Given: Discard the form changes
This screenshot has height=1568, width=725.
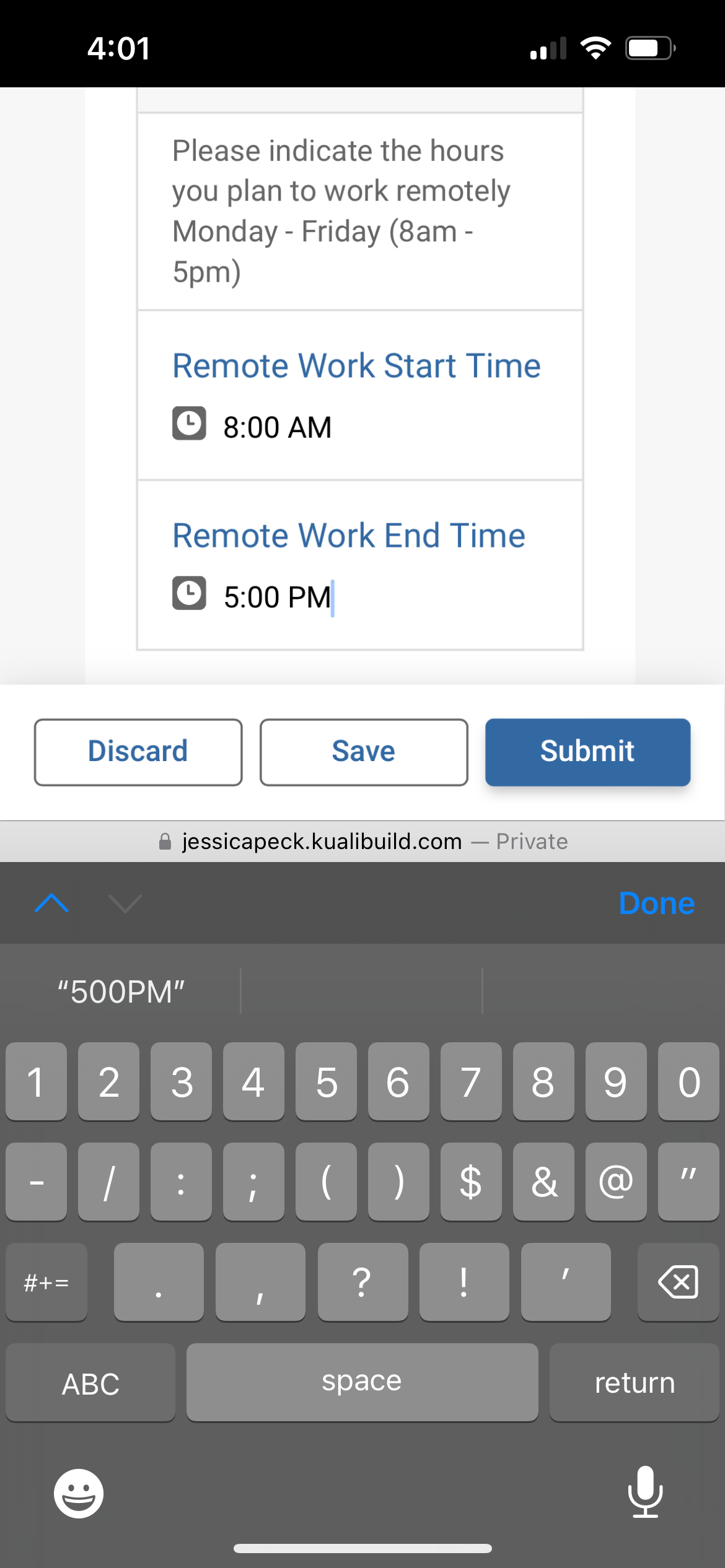Looking at the screenshot, I should (x=138, y=751).
